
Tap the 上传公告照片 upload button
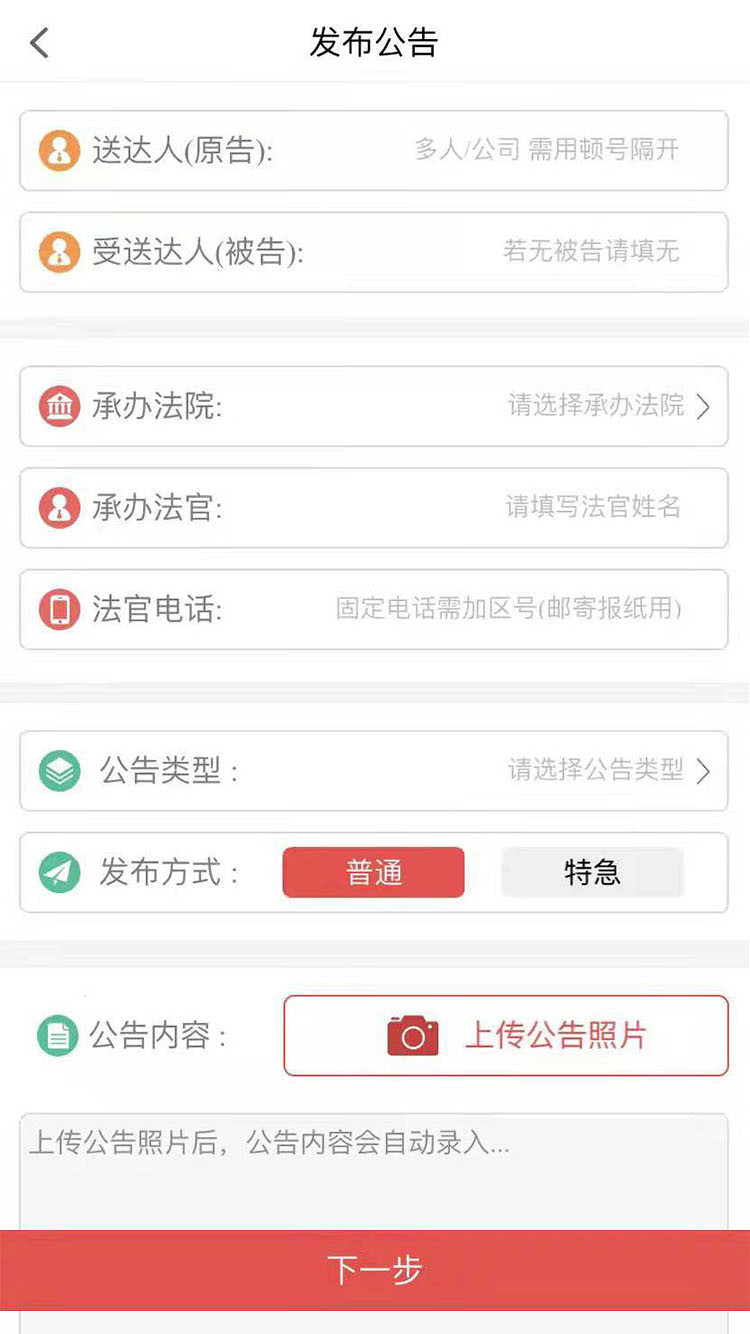(x=506, y=1036)
